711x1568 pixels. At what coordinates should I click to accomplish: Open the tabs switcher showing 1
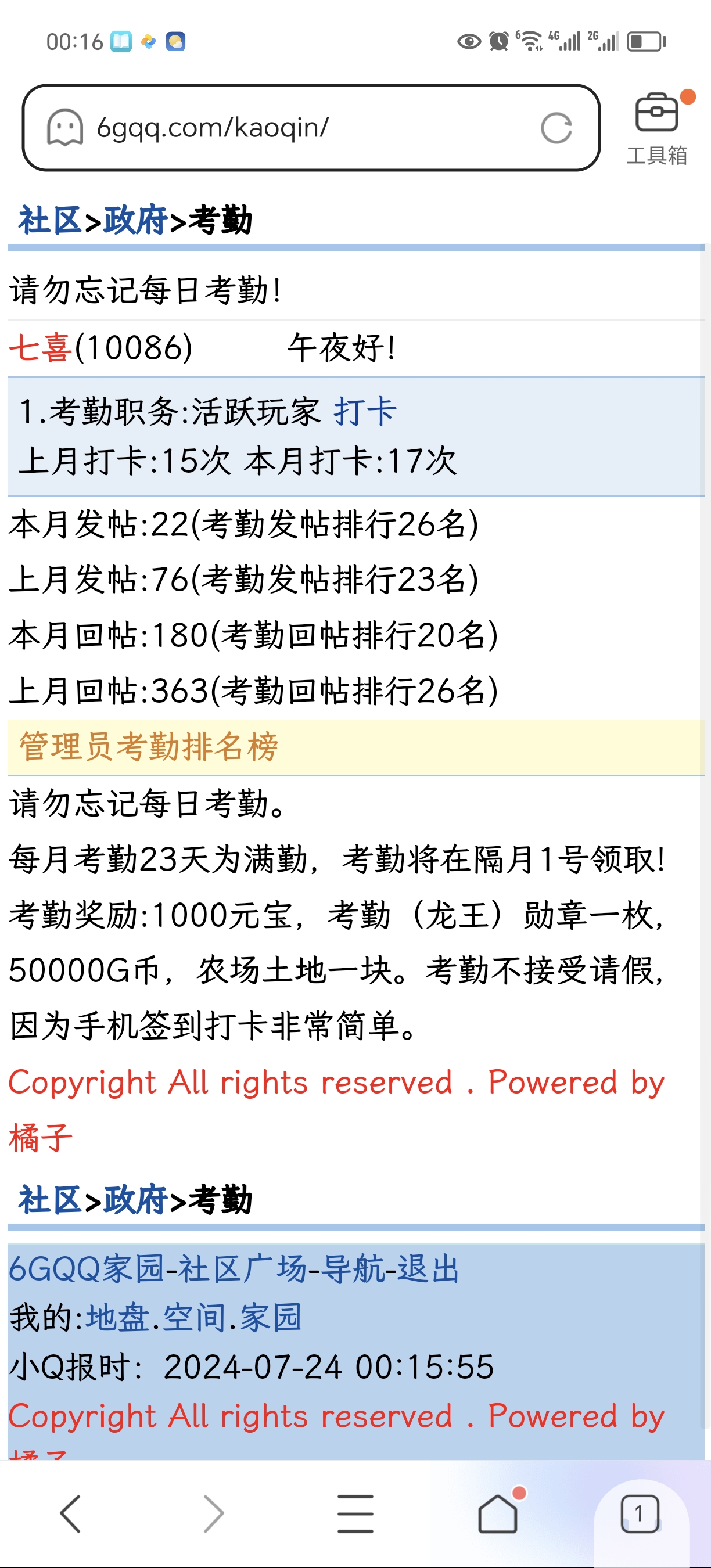coord(640,1513)
